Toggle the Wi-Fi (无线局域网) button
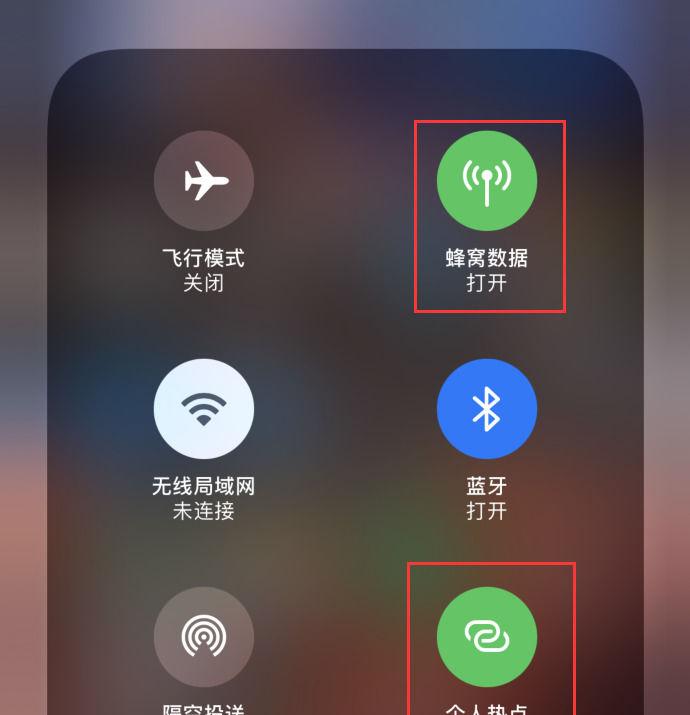This screenshot has height=715, width=690. [203, 409]
